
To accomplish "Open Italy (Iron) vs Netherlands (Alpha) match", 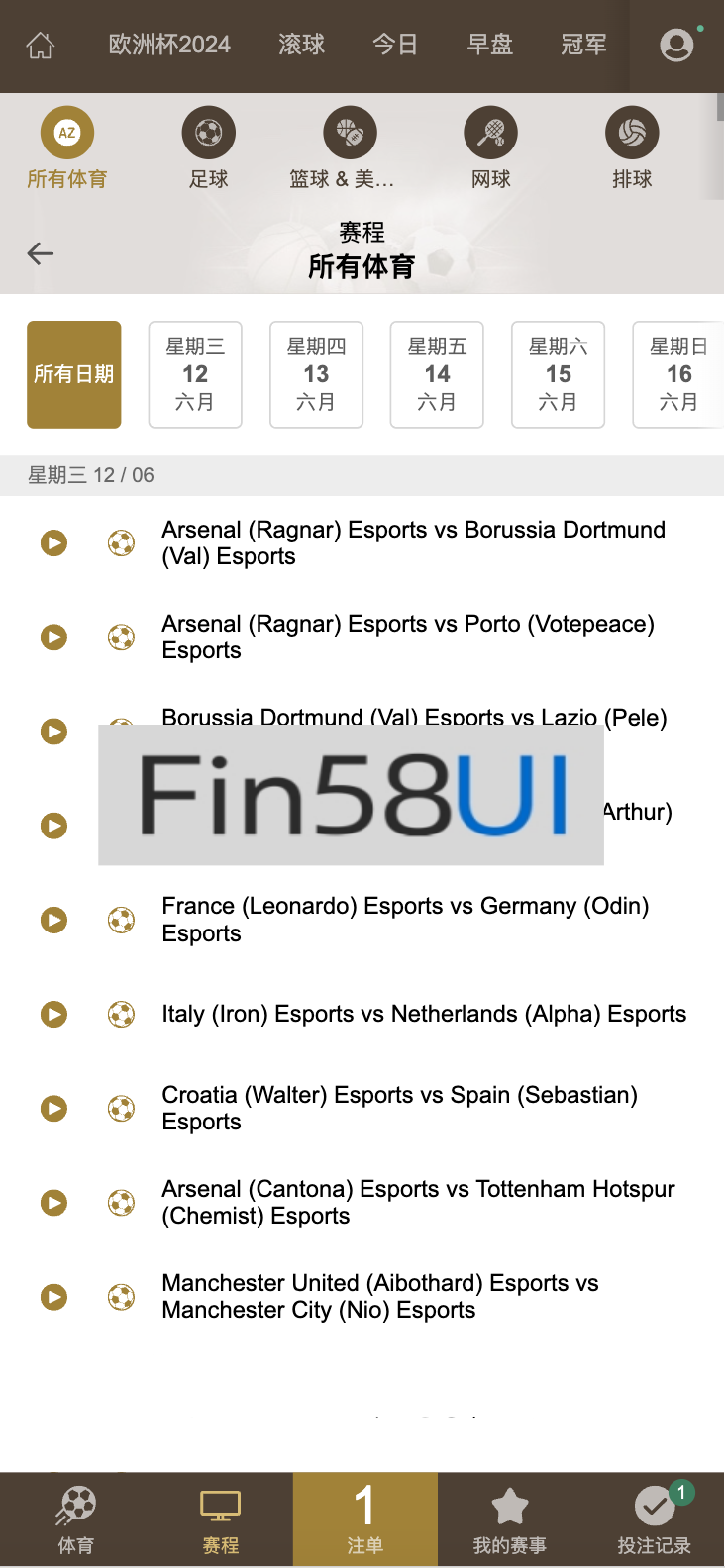I will 424,1014.
